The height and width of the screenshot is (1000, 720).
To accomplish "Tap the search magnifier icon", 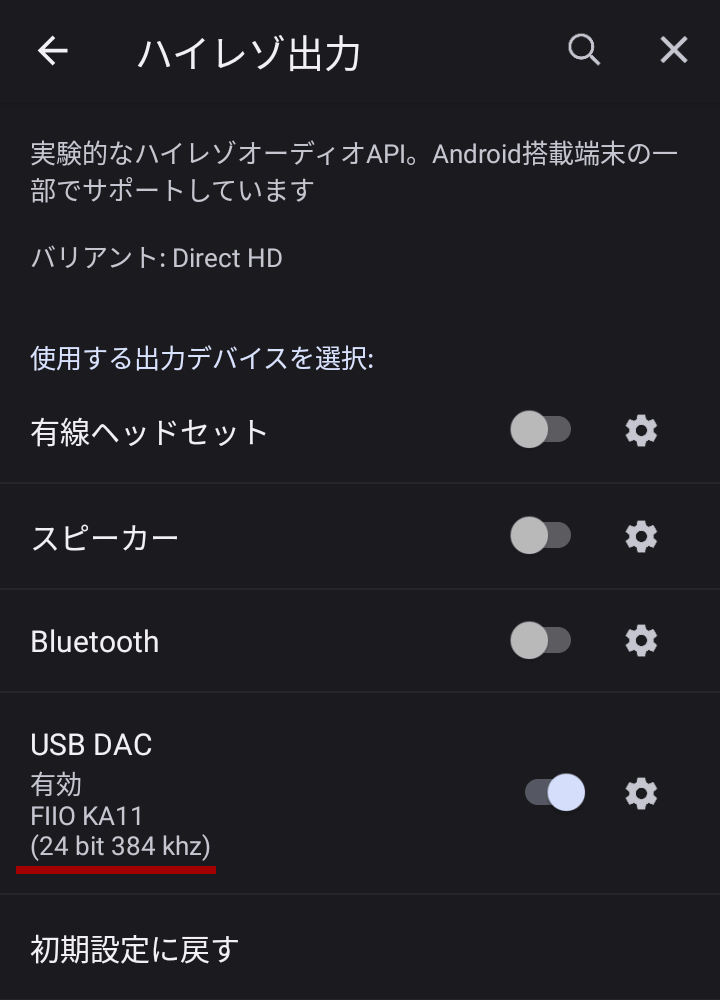I will [x=584, y=50].
